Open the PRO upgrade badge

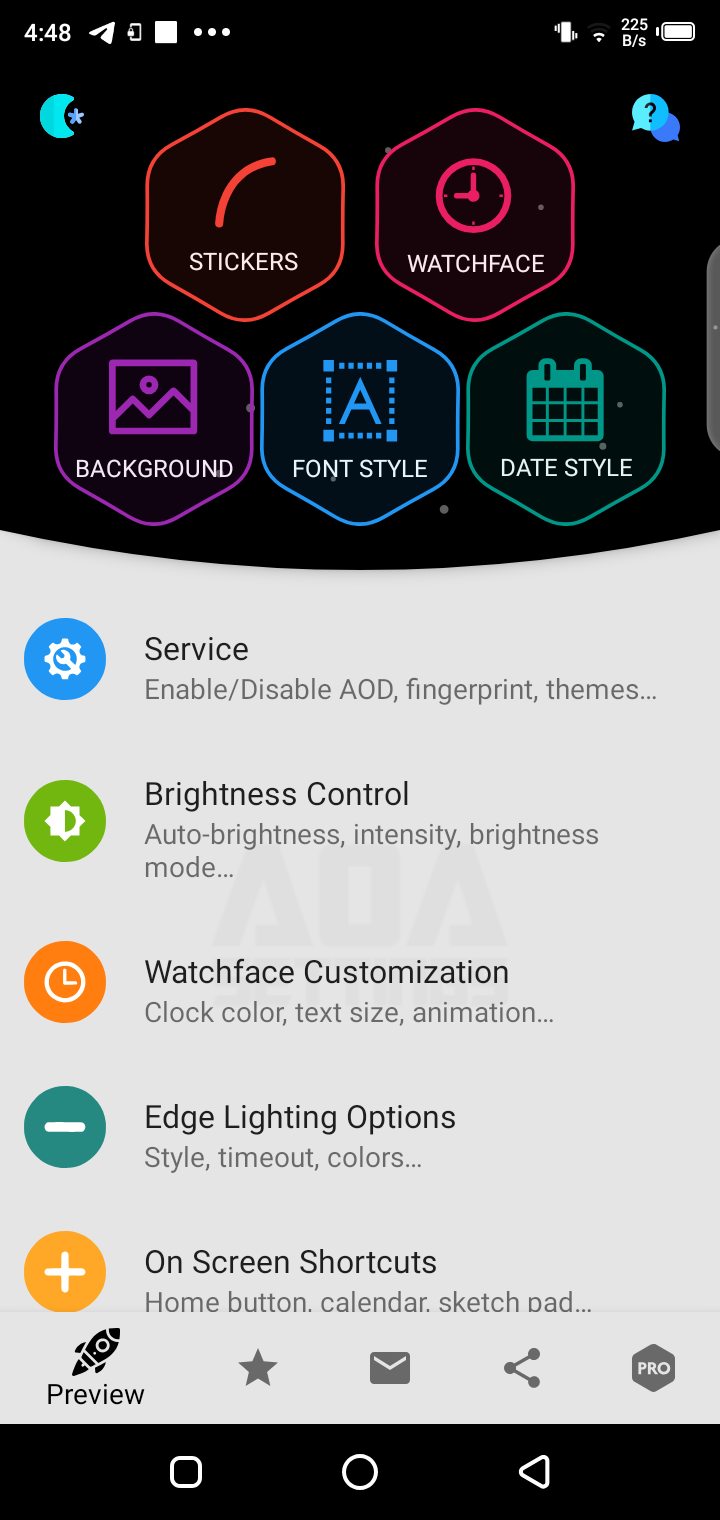click(653, 1368)
